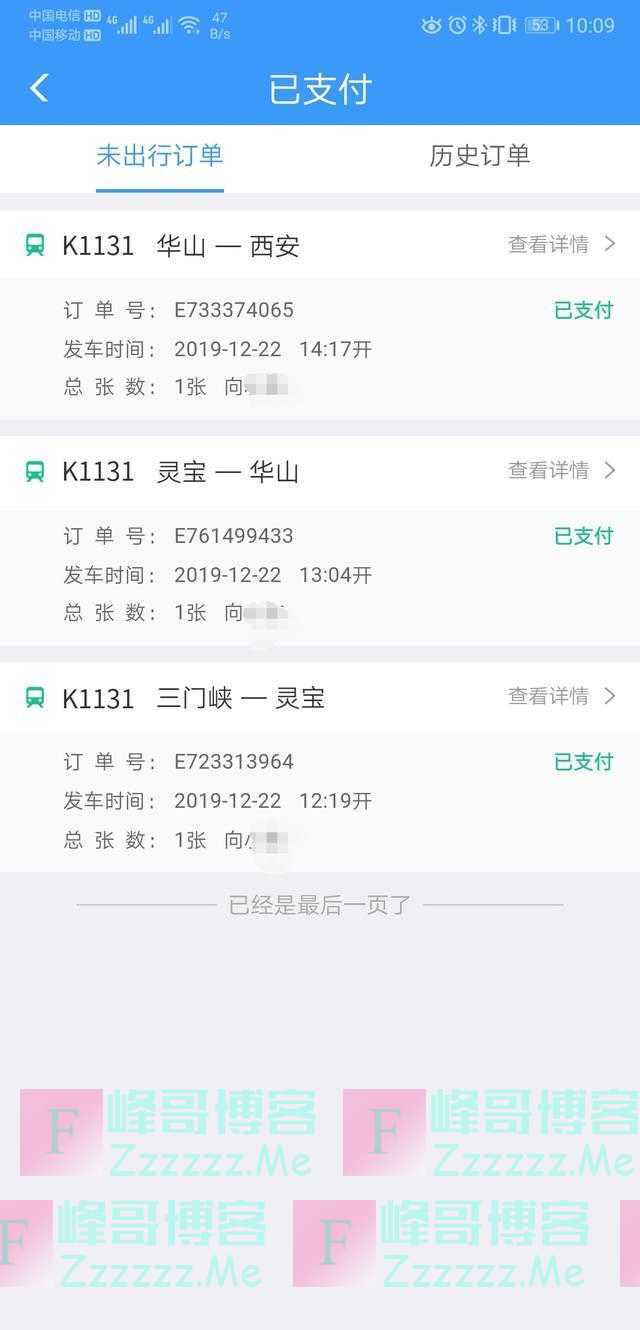View details of 三门峡 — 灵宝 order
The image size is (640, 1330).
click(x=561, y=697)
